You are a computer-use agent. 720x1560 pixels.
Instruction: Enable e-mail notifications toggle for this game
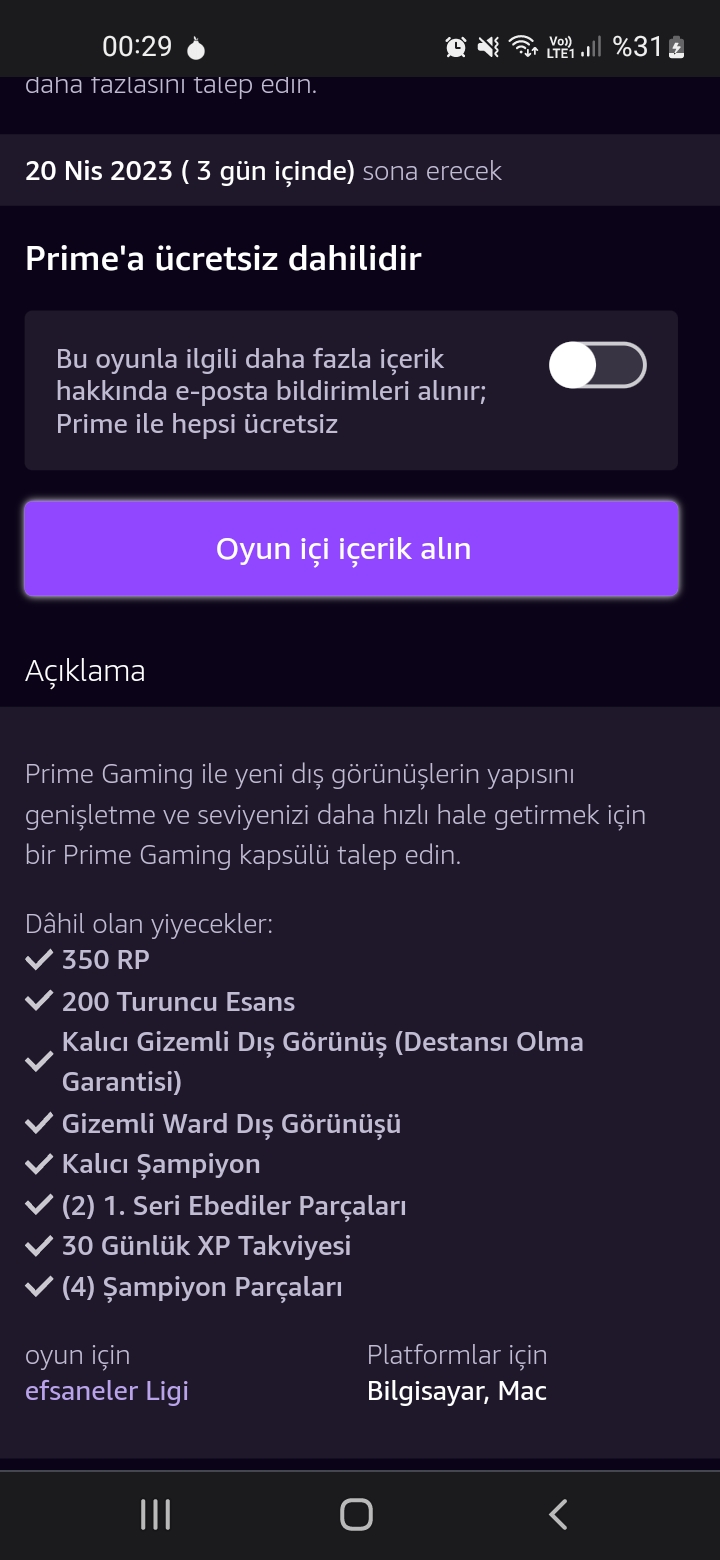click(x=597, y=365)
